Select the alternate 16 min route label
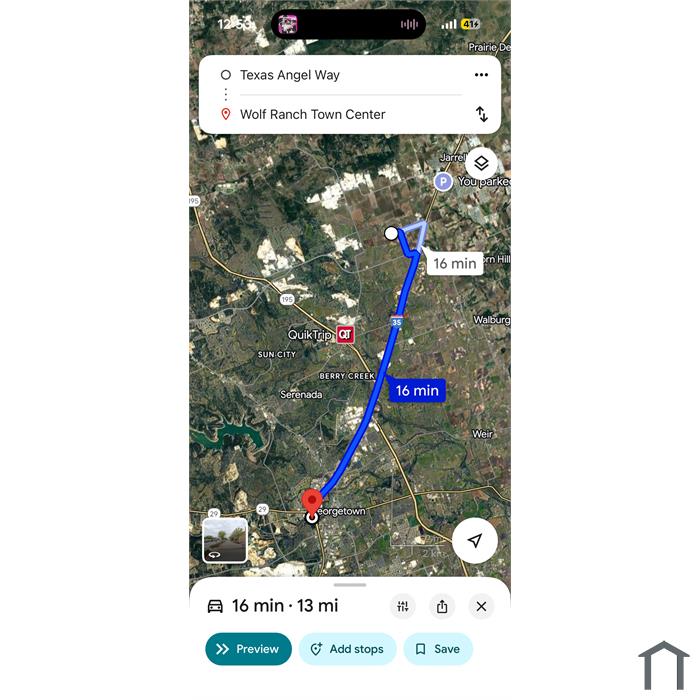The height and width of the screenshot is (700, 700). coord(454,264)
